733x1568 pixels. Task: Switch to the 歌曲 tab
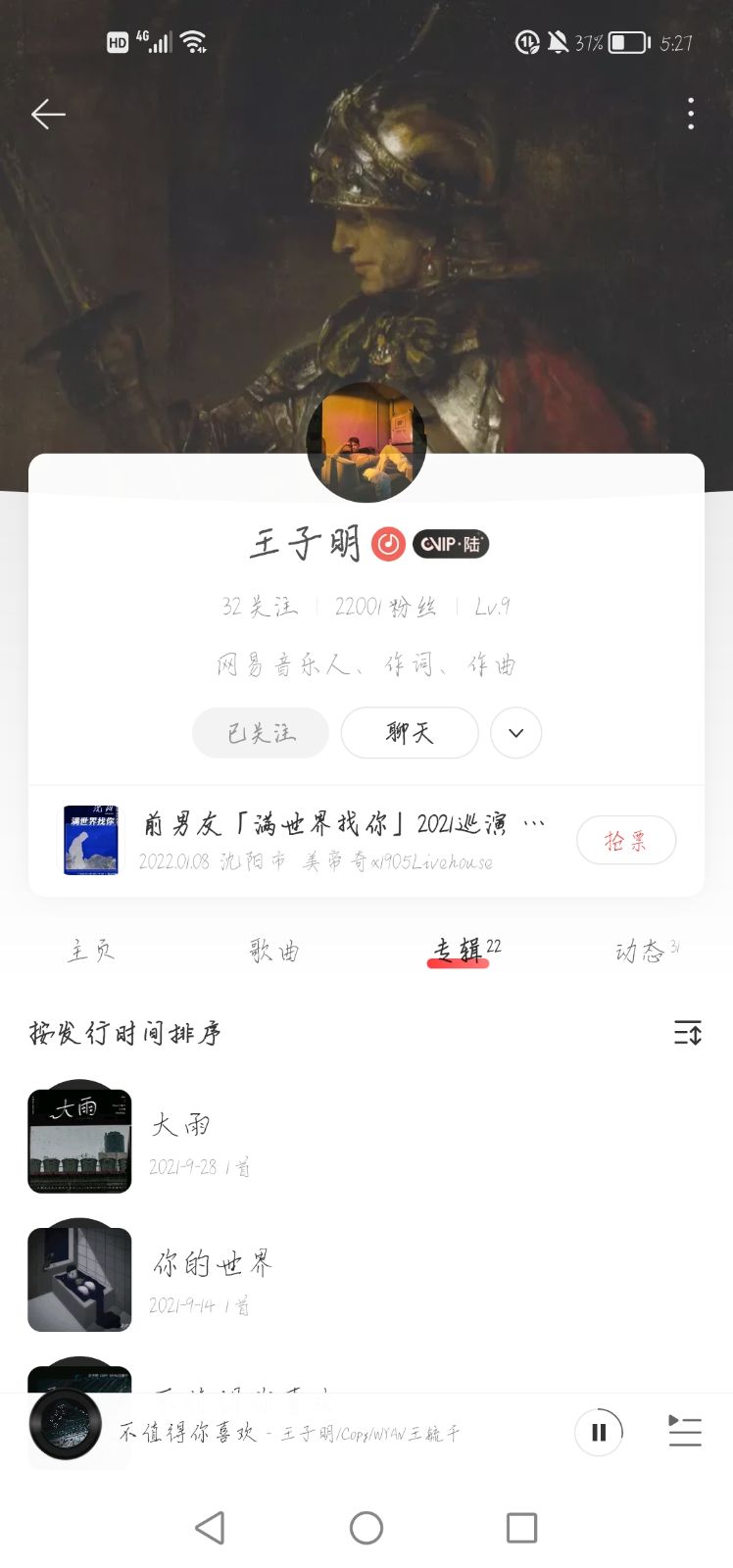click(274, 951)
